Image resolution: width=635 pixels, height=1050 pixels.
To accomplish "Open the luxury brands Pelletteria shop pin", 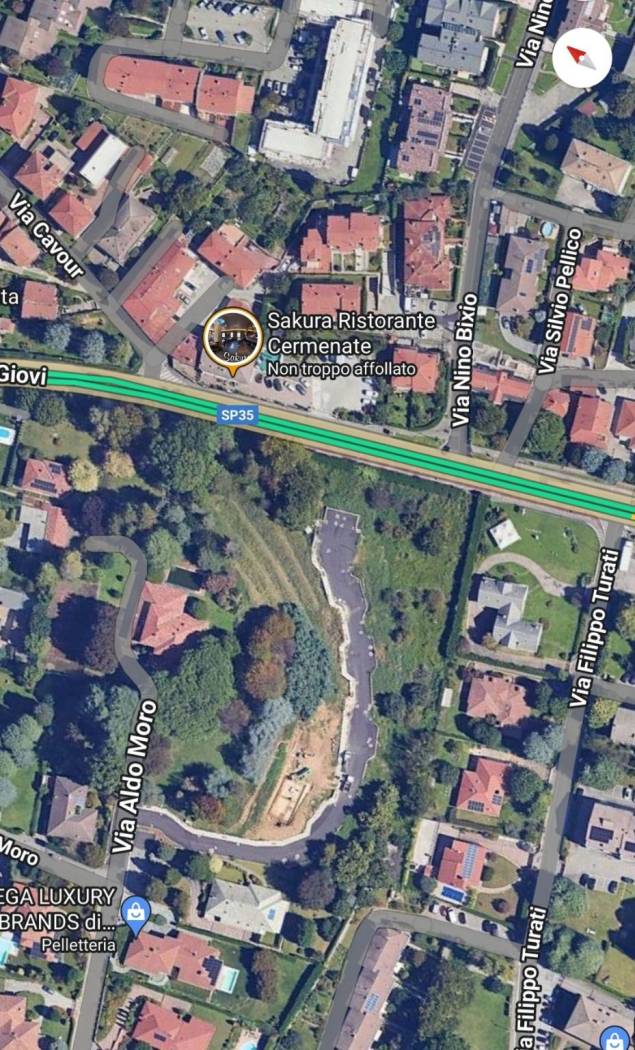I will 134,910.
